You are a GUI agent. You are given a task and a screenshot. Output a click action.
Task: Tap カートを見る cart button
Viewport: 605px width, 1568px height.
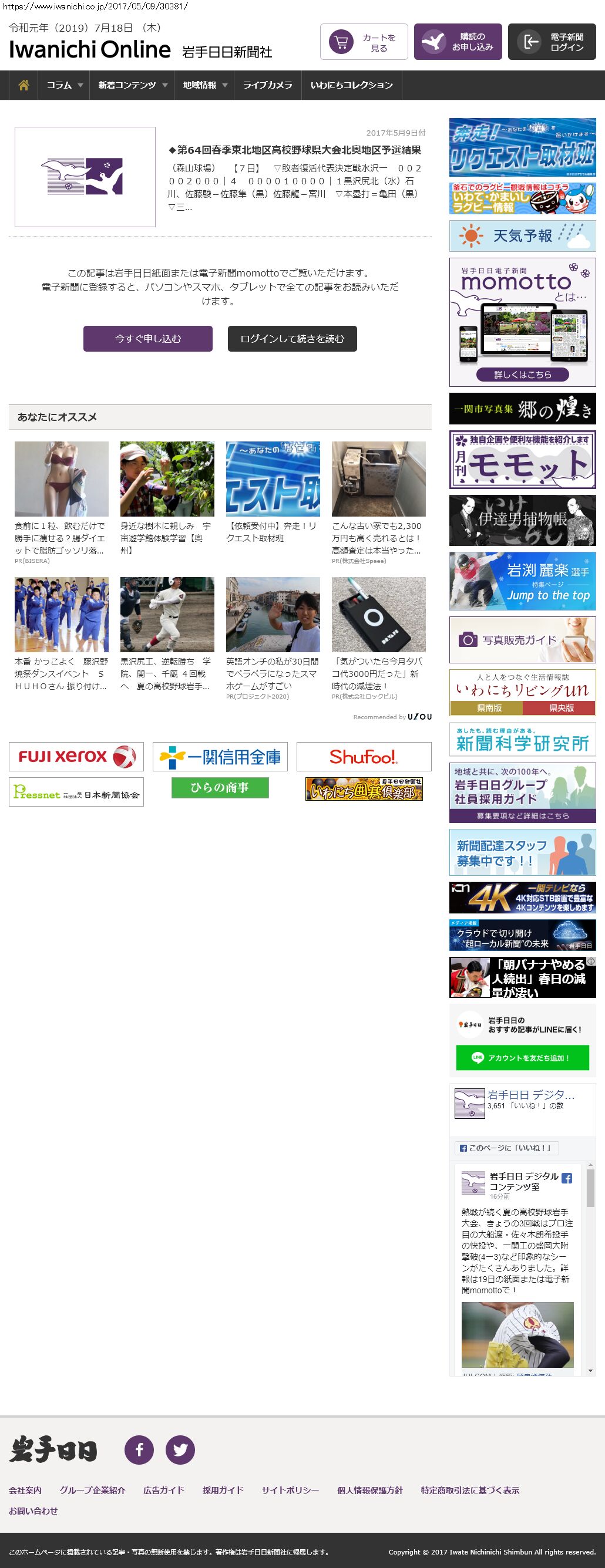(364, 42)
